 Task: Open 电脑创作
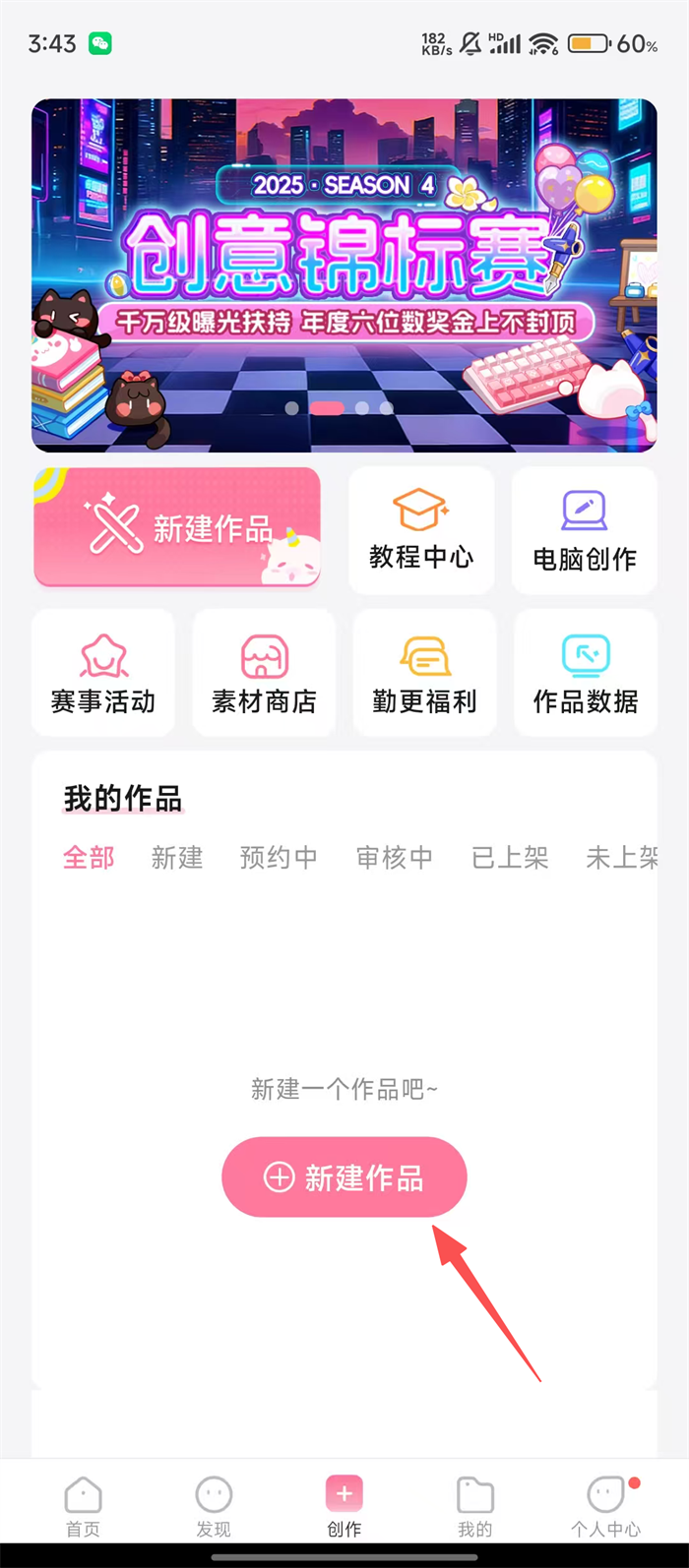click(585, 531)
